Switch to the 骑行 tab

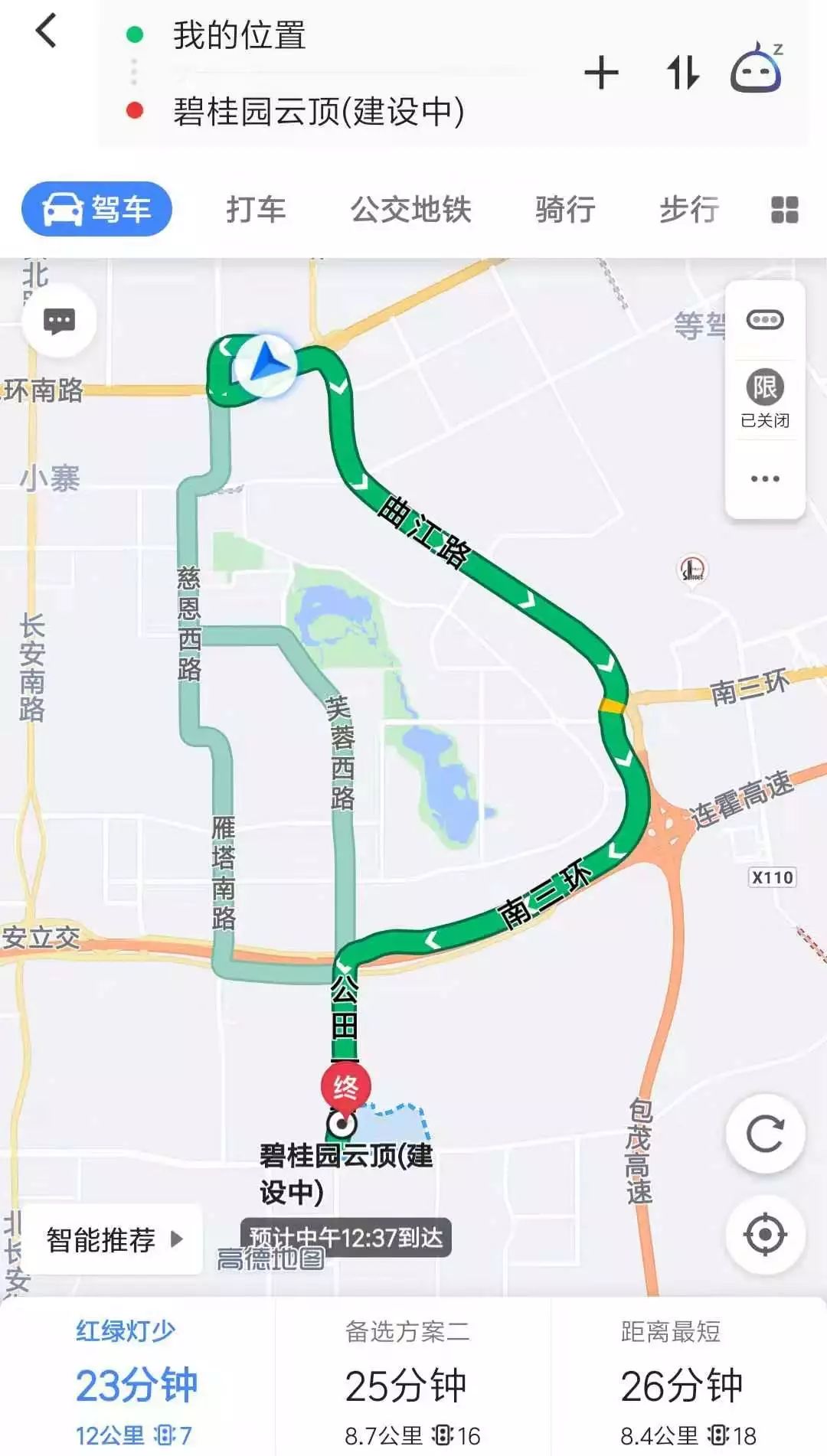564,208
